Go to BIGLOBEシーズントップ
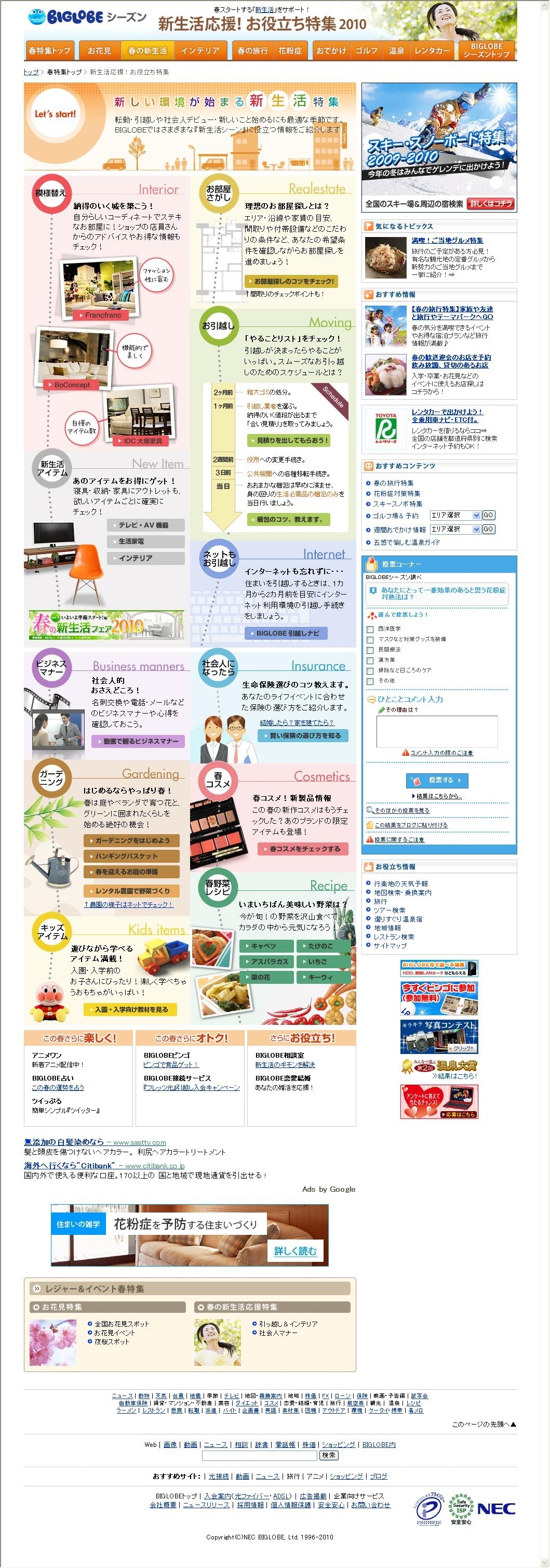Image resolution: width=550 pixels, height=1568 pixels. pos(486,50)
